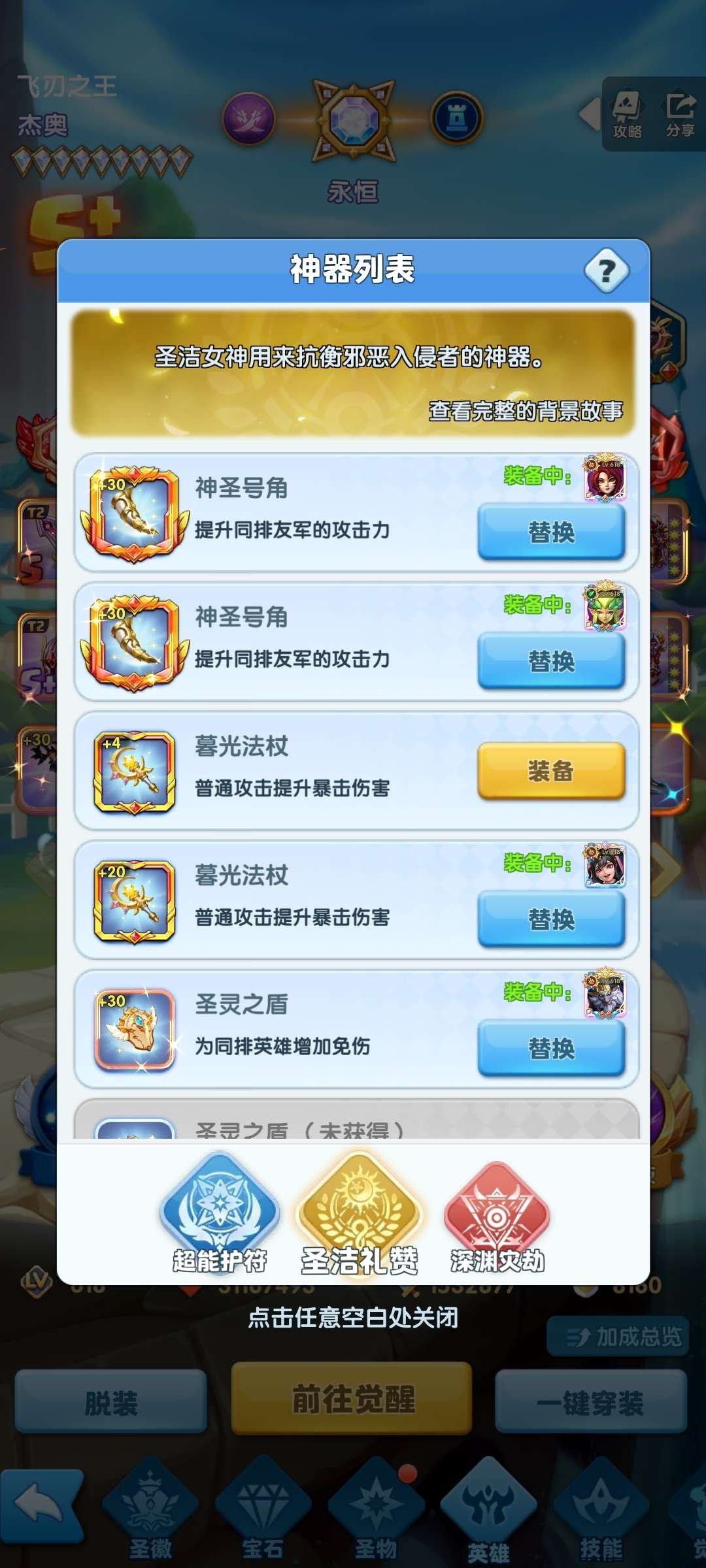The height and width of the screenshot is (1568, 706).
Task: Open the 攻略 guide icon
Action: pos(626,114)
